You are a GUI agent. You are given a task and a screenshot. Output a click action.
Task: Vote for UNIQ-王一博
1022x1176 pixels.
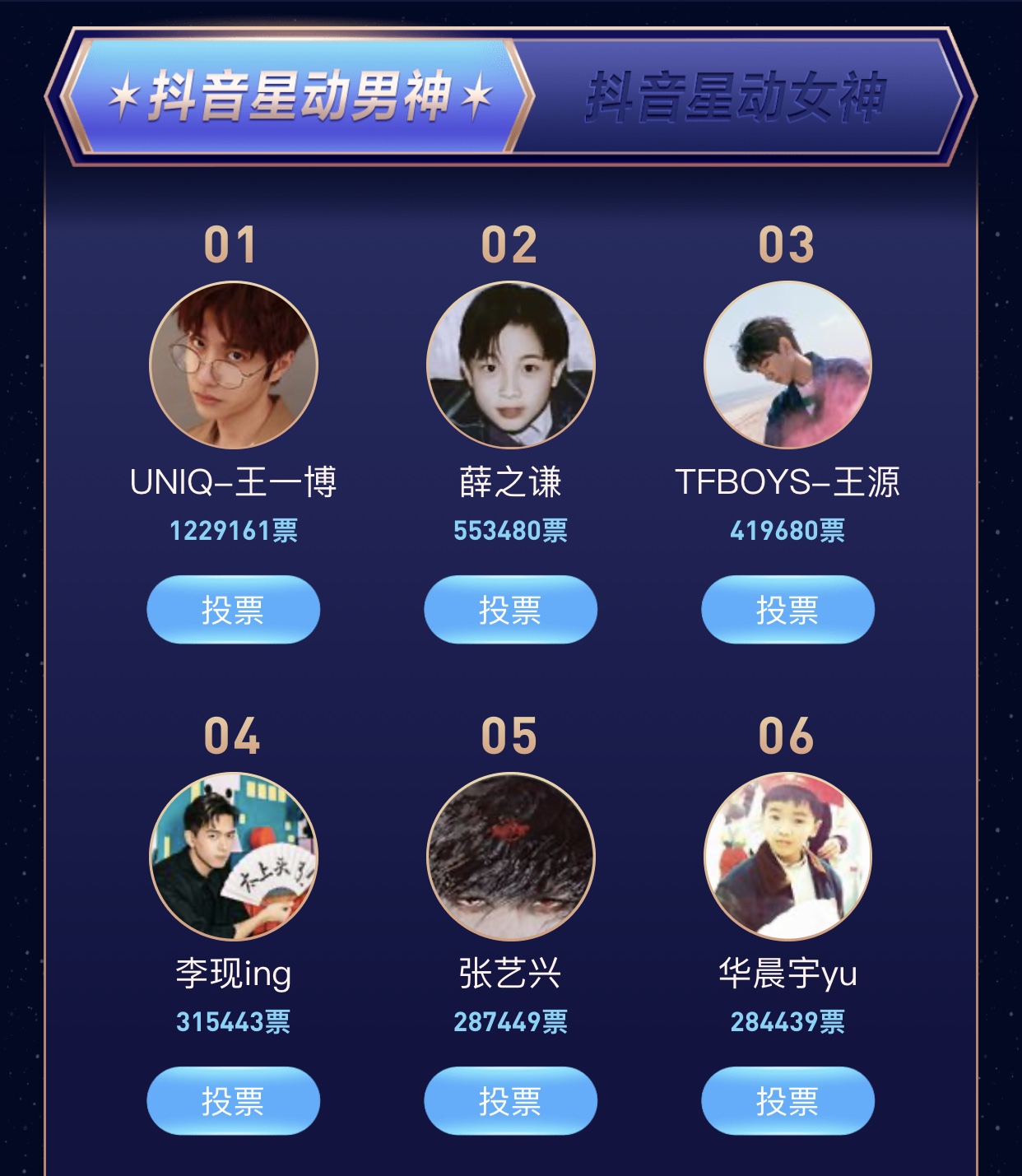[x=233, y=610]
